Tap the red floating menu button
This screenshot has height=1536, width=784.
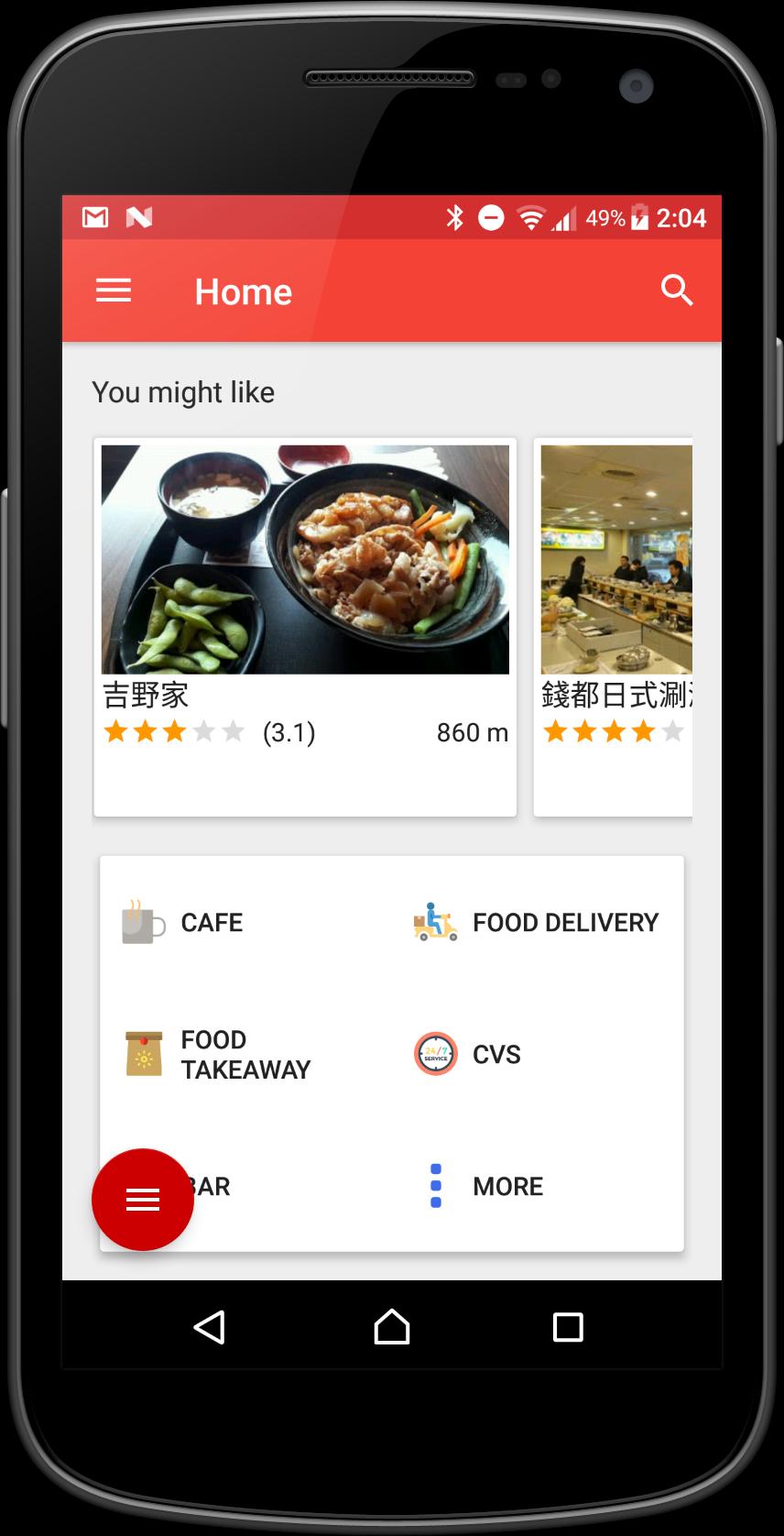click(x=143, y=1199)
